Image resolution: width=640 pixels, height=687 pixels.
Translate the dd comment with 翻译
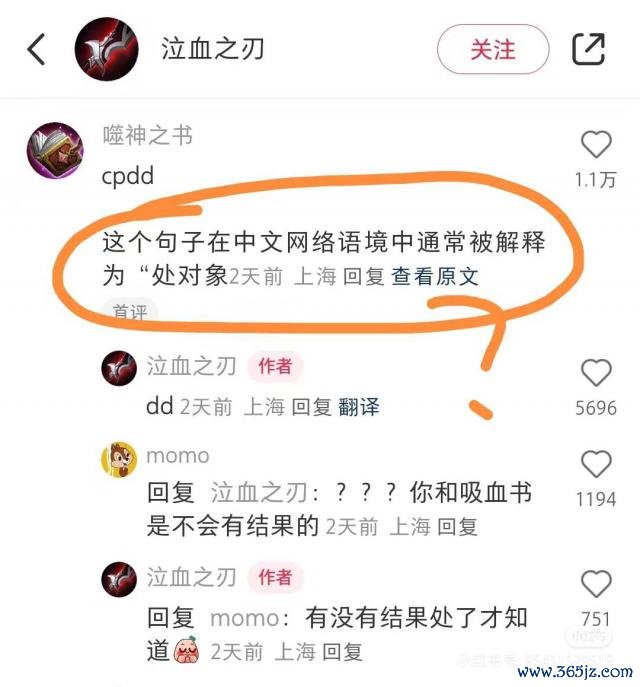click(x=359, y=407)
